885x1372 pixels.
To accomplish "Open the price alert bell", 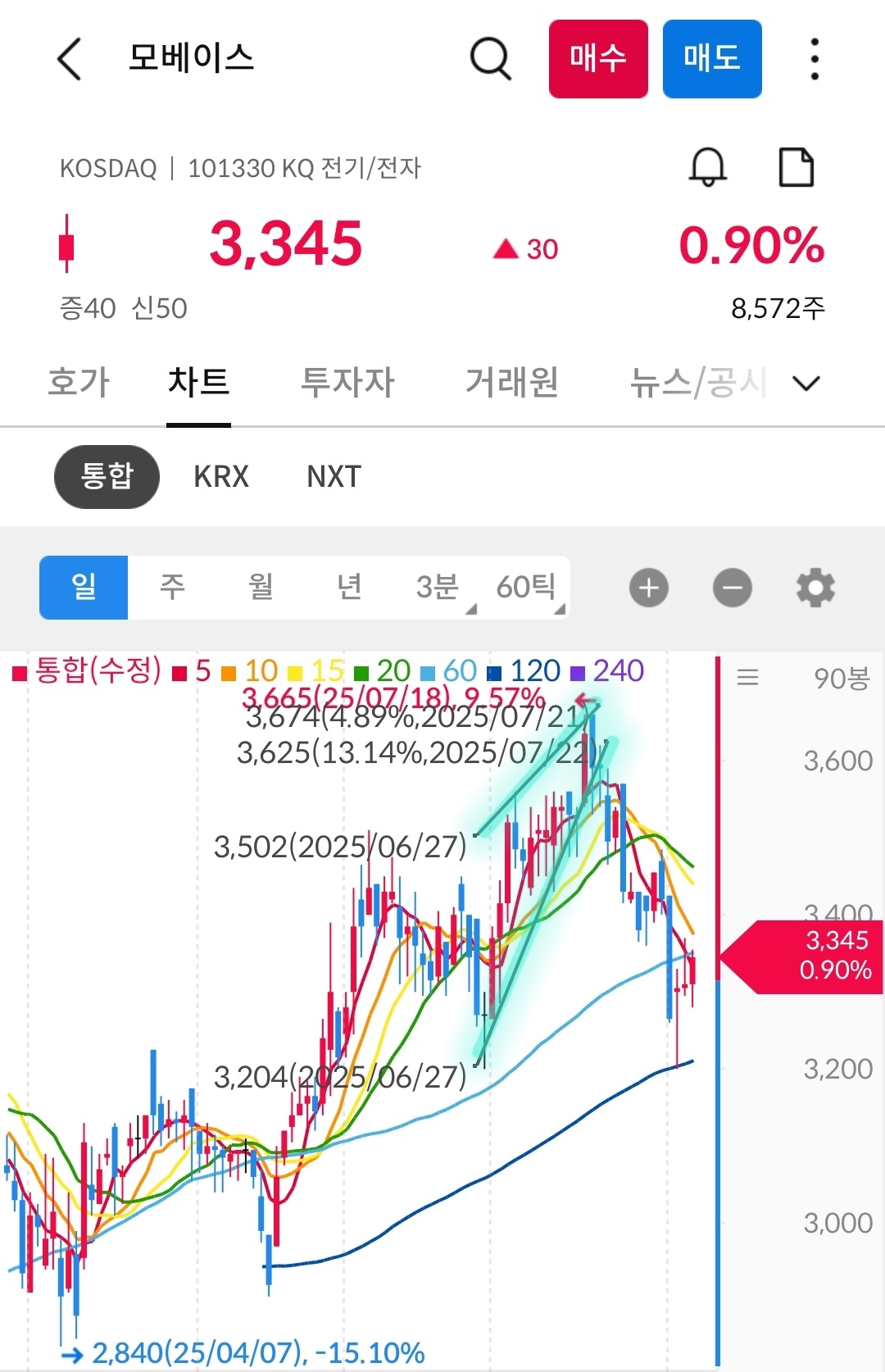I will coord(708,167).
